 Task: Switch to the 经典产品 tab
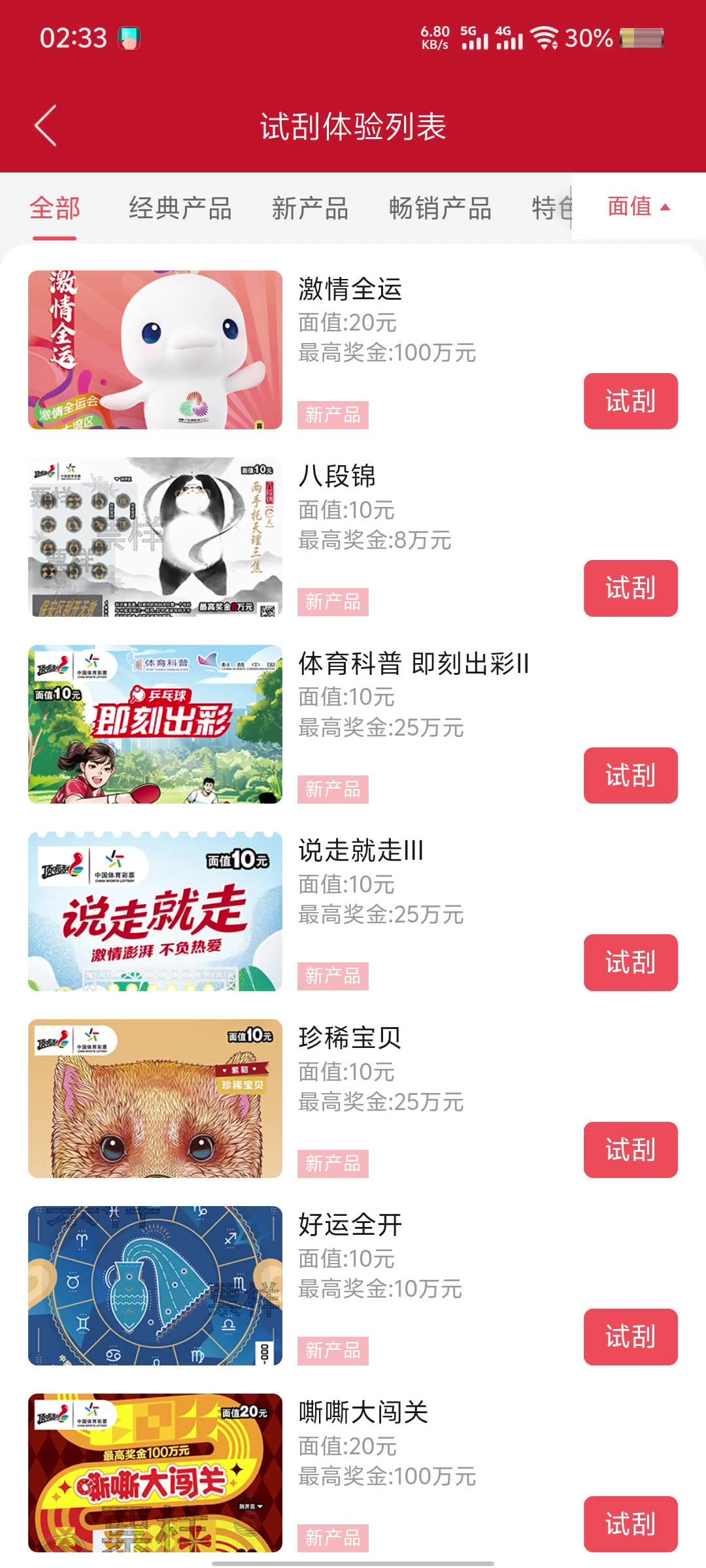(x=180, y=208)
